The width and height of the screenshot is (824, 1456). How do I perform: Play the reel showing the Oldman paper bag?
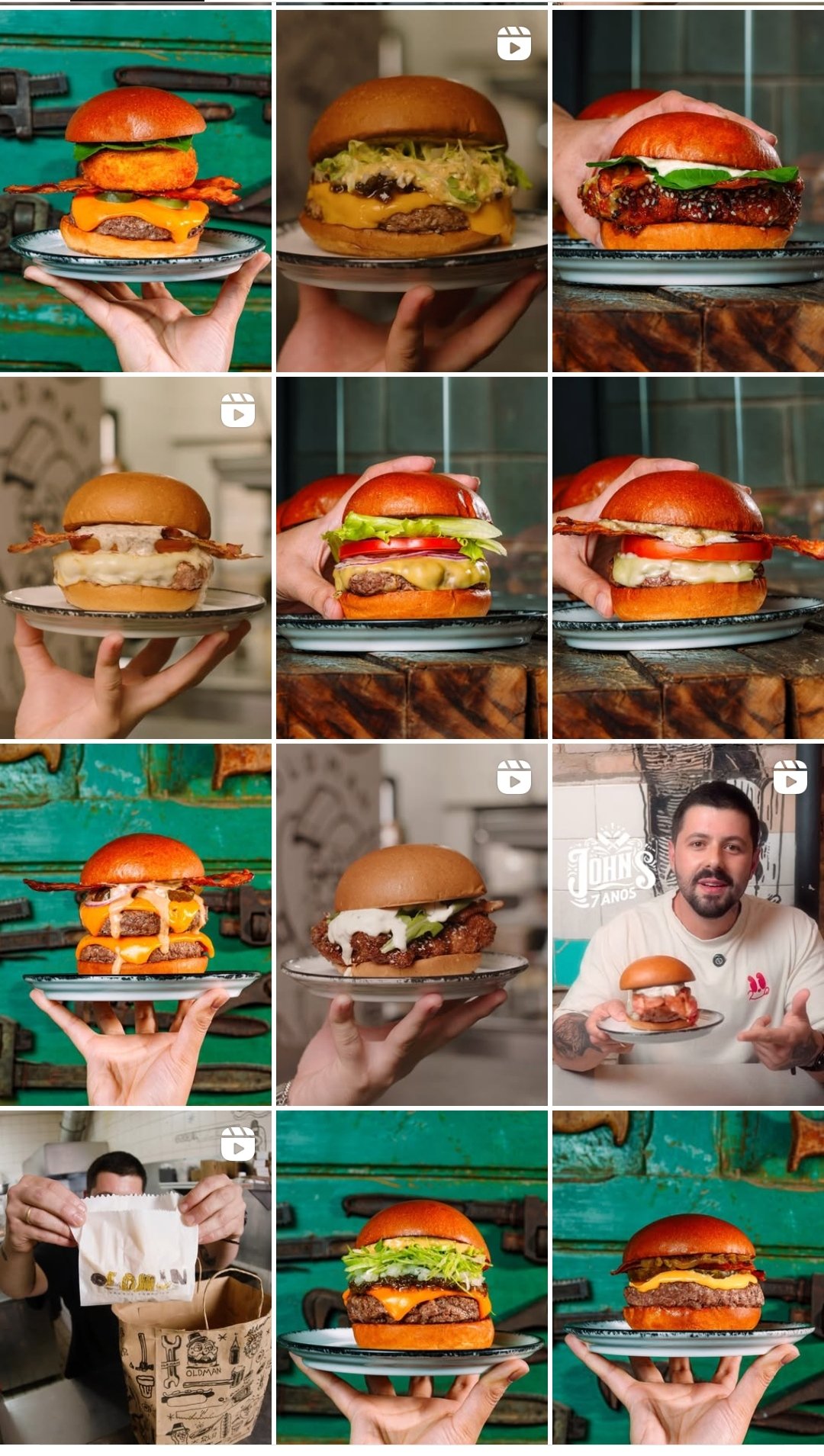point(136,1278)
